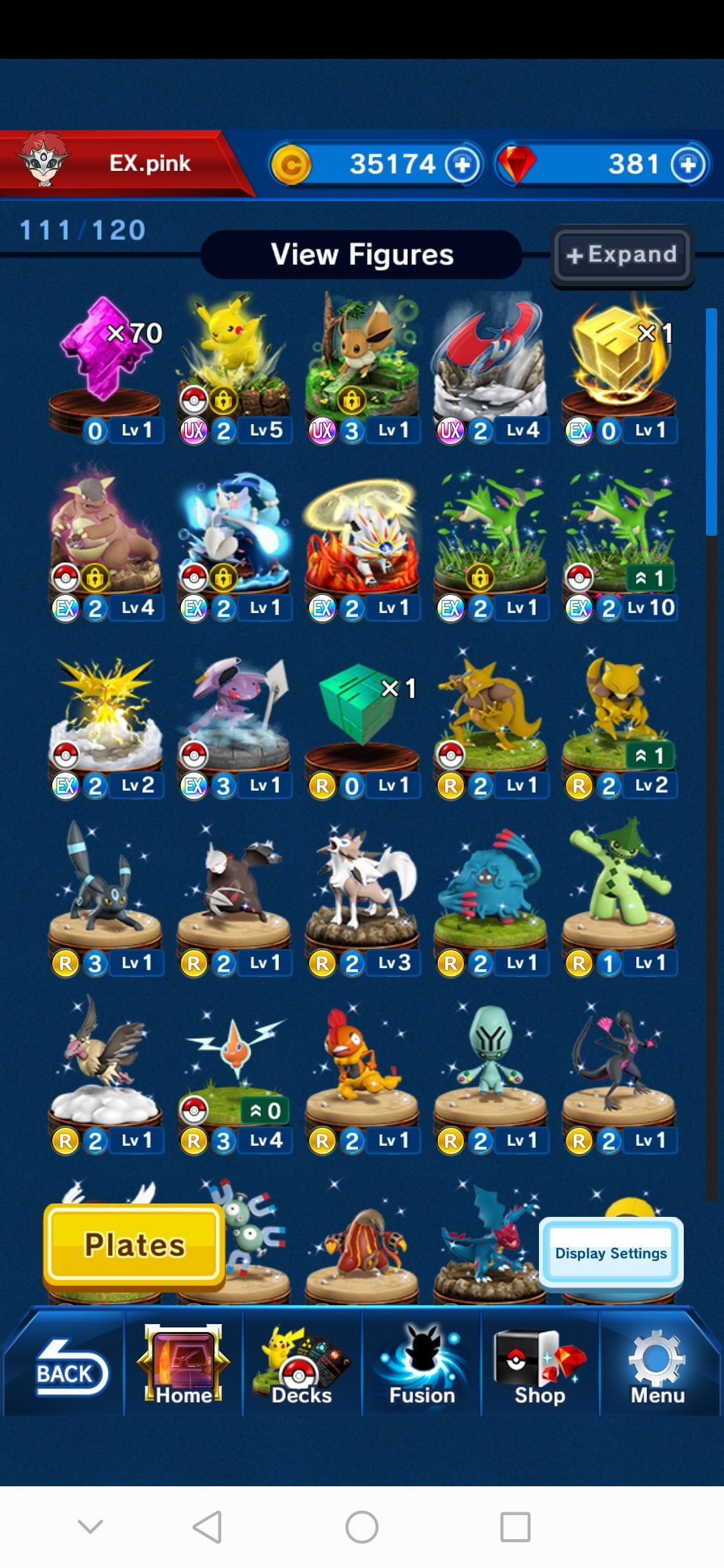Screen dimensions: 724x1568
Task: Tap the Expand button
Action: 622,255
